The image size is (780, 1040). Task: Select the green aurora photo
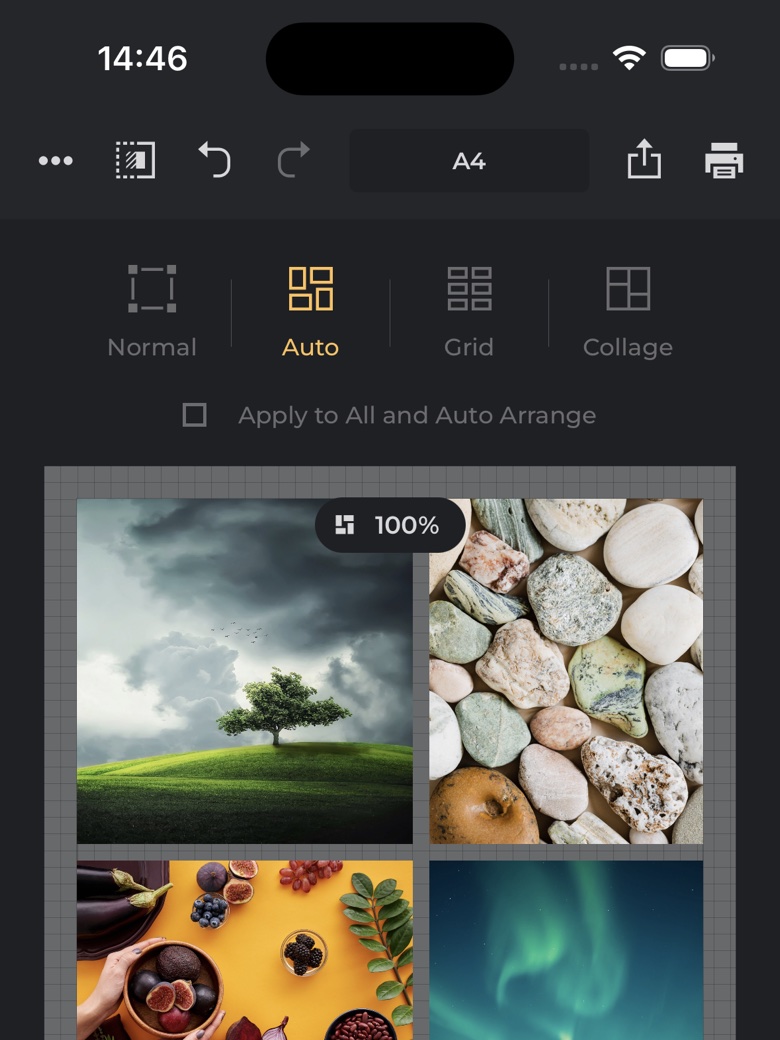[x=566, y=950]
